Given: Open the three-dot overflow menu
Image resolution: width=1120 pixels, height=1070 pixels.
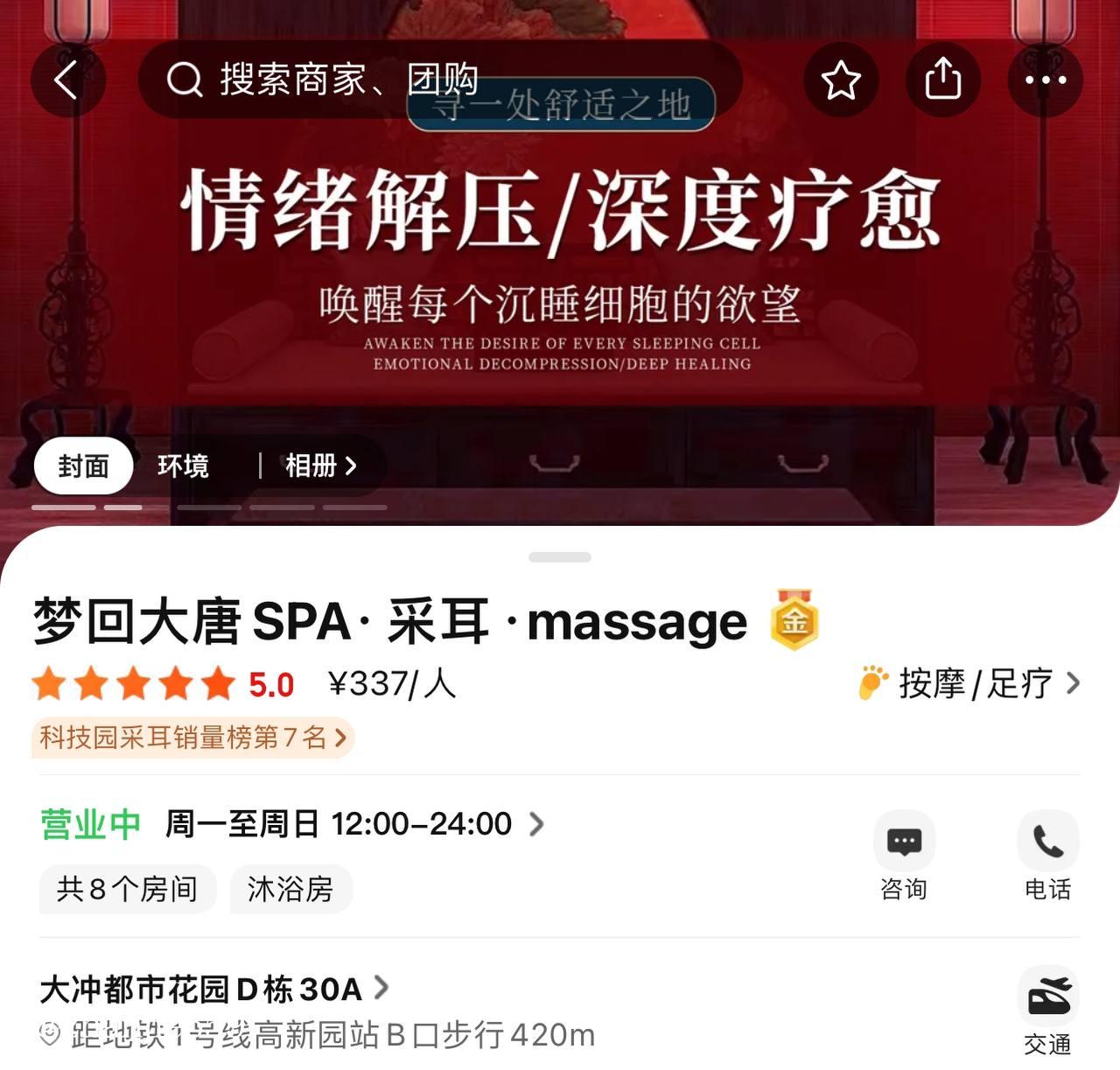Looking at the screenshot, I should pos(1045,80).
